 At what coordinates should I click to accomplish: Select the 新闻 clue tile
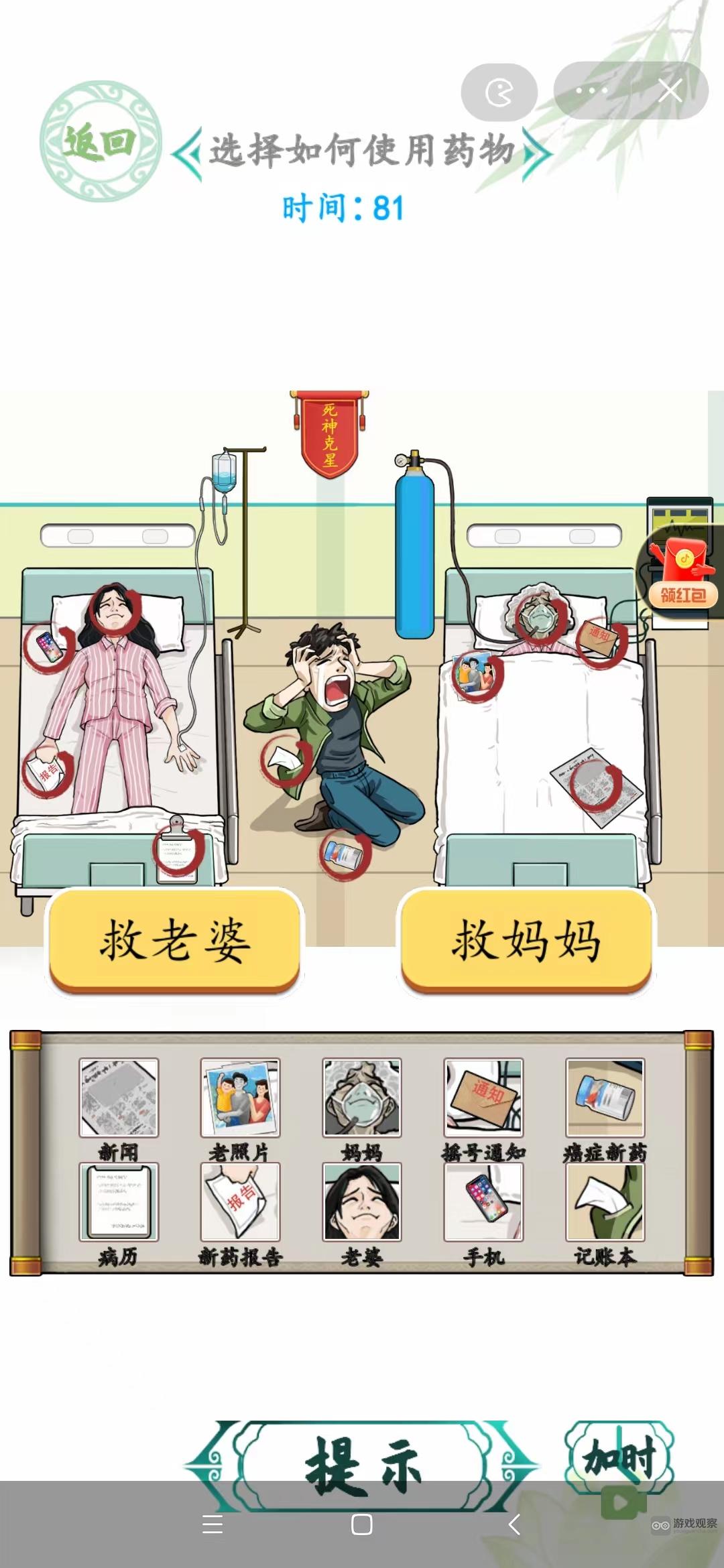(x=119, y=1098)
